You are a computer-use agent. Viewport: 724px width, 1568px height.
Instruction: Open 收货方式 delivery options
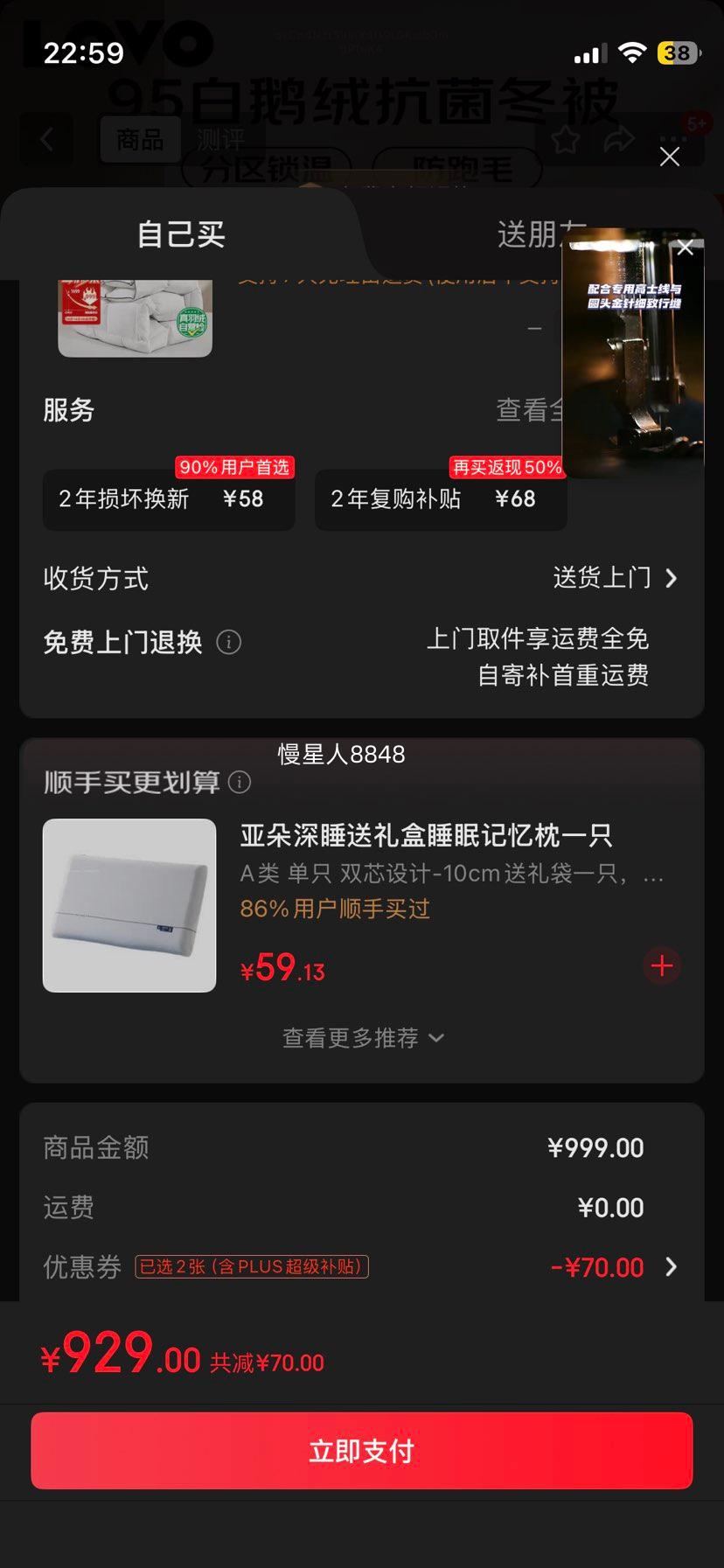pyautogui.click(x=615, y=578)
